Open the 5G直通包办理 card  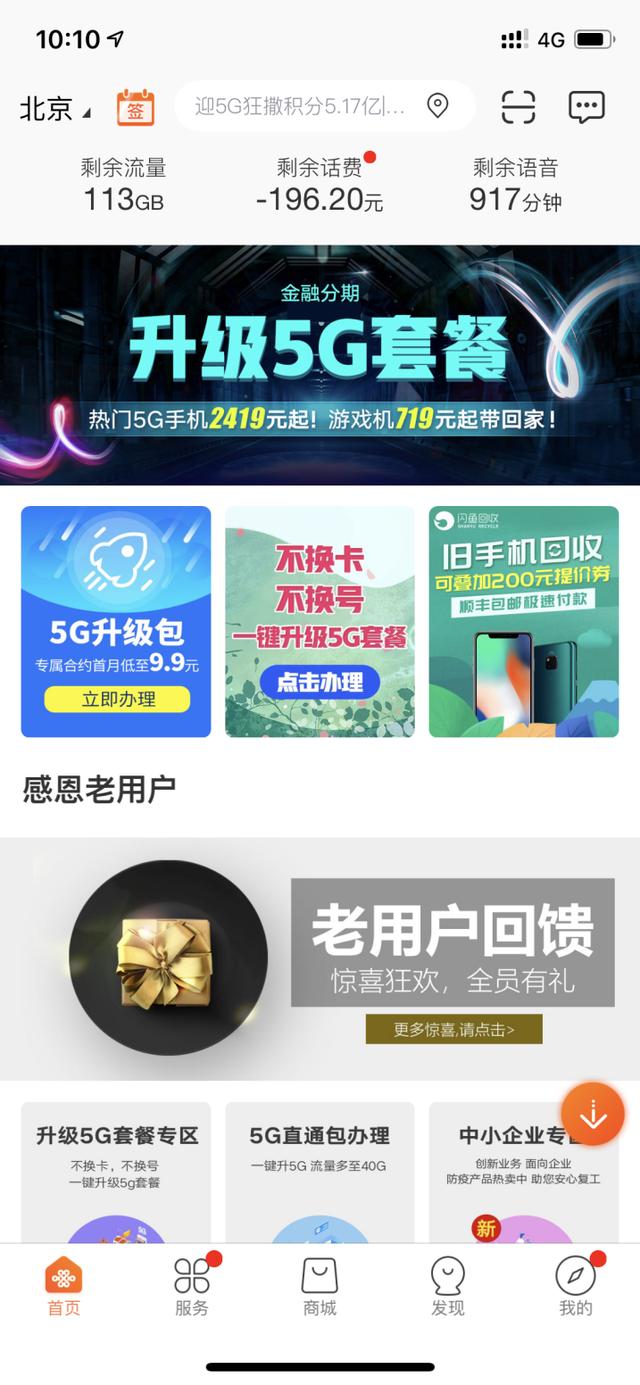[320, 1170]
